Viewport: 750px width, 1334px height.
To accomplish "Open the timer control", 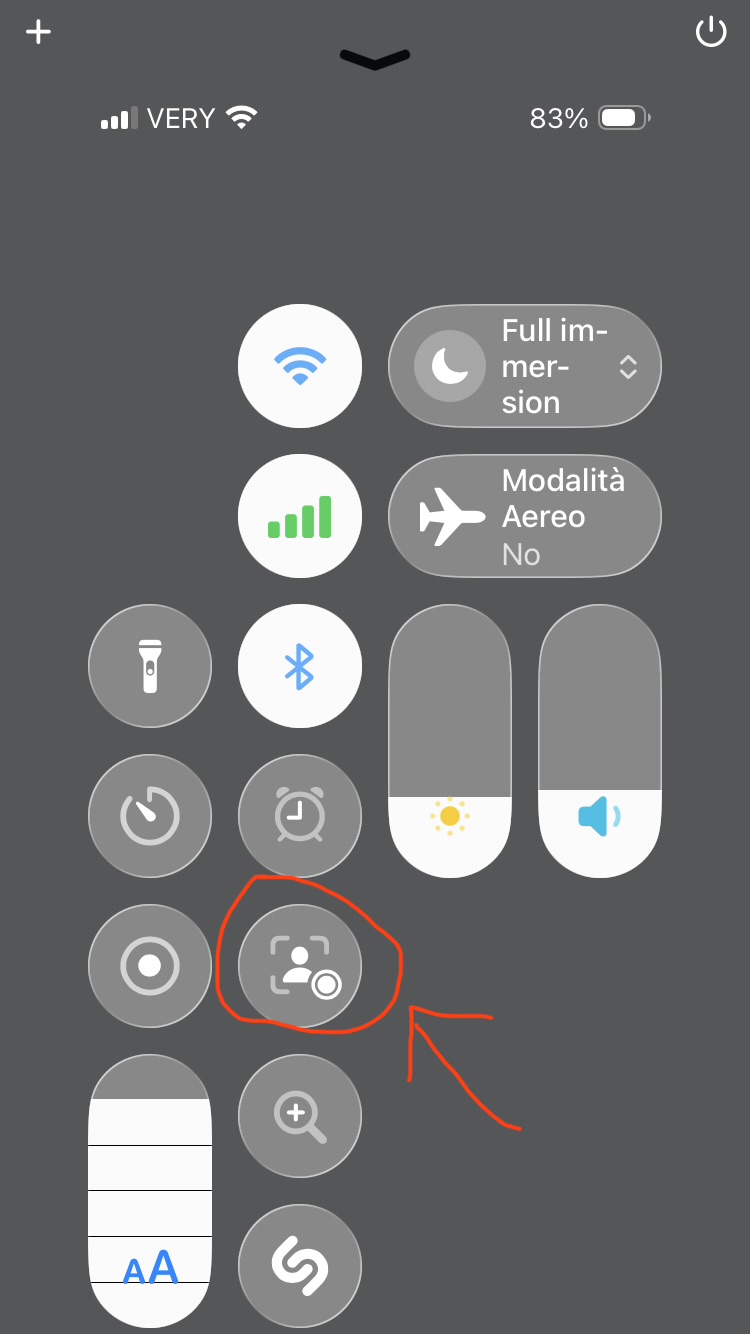I will (150, 816).
